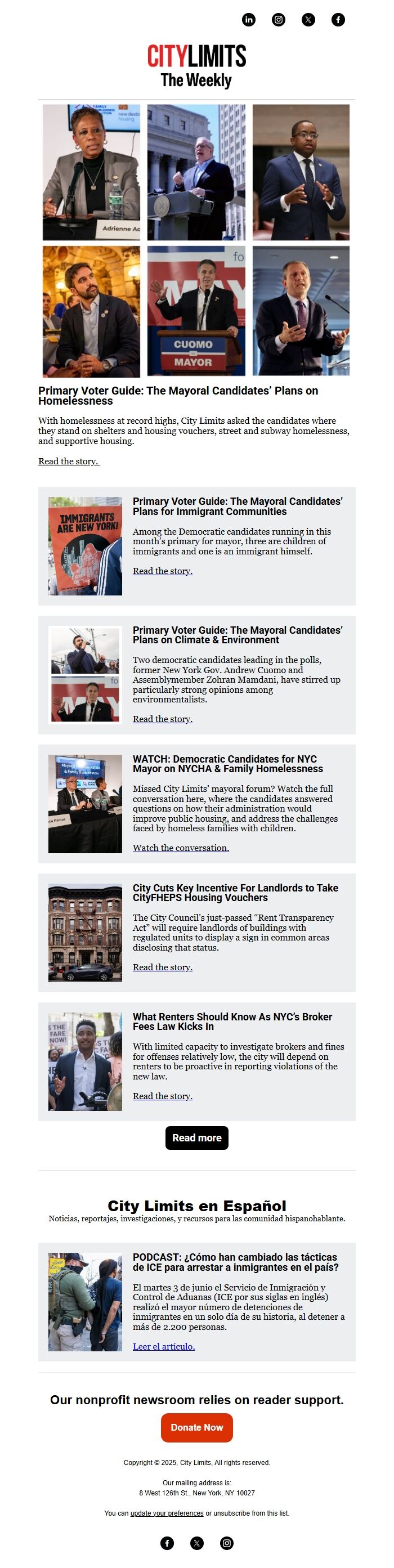Read the story about the broker fees law
Image resolution: width=394 pixels, height=1568 pixels.
point(163,1096)
